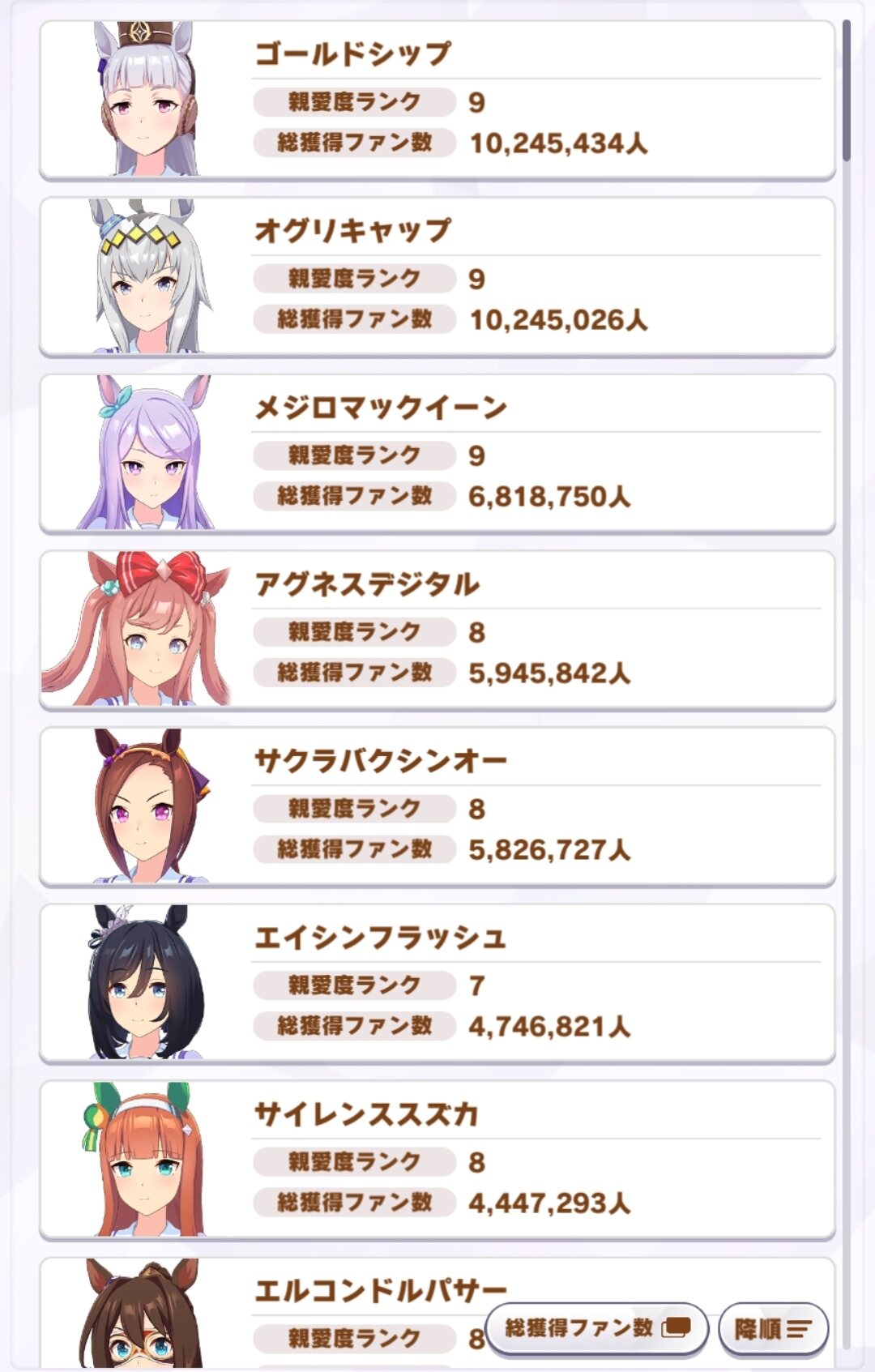Open エルコンドルパサー character card
The height and width of the screenshot is (1372, 875).
coord(324,1297)
